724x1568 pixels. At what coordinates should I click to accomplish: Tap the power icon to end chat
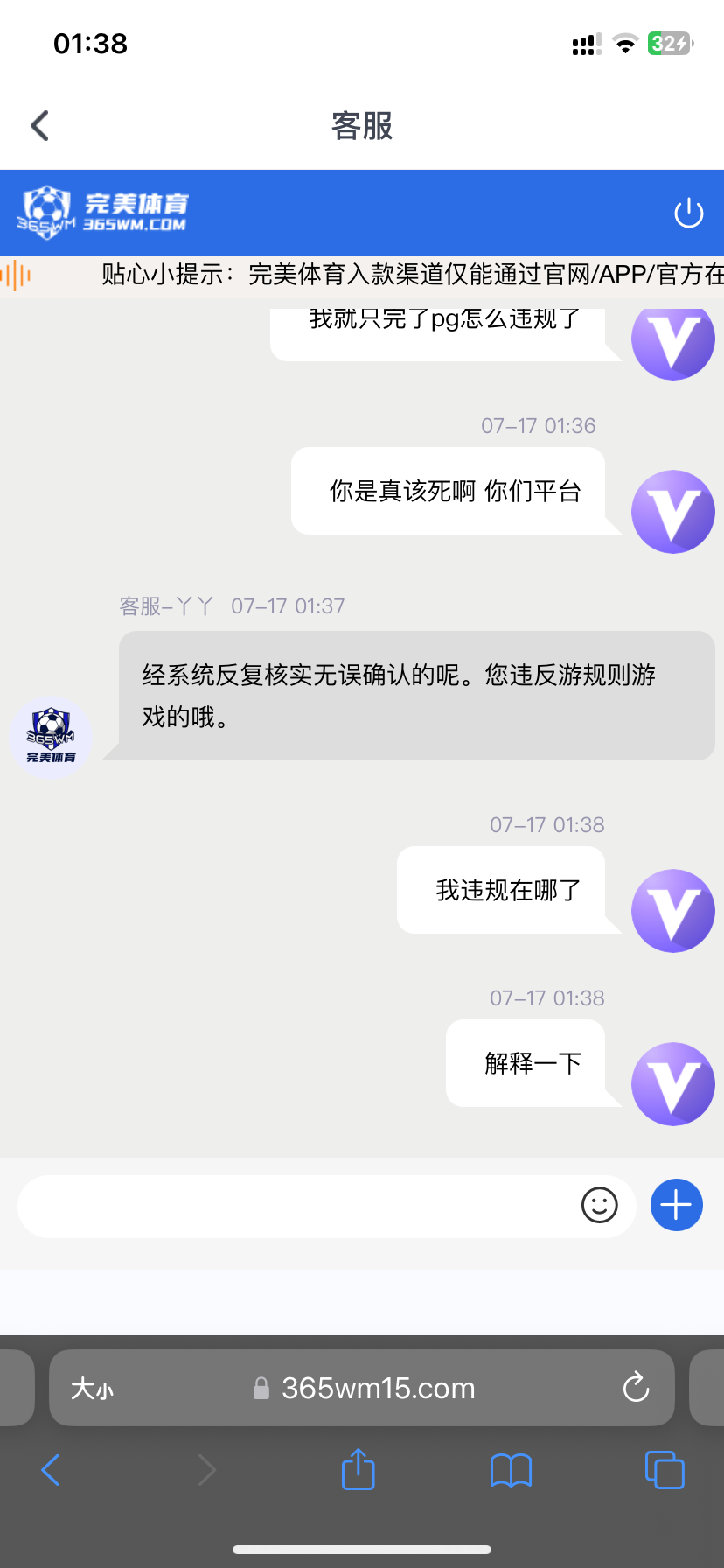[688, 213]
